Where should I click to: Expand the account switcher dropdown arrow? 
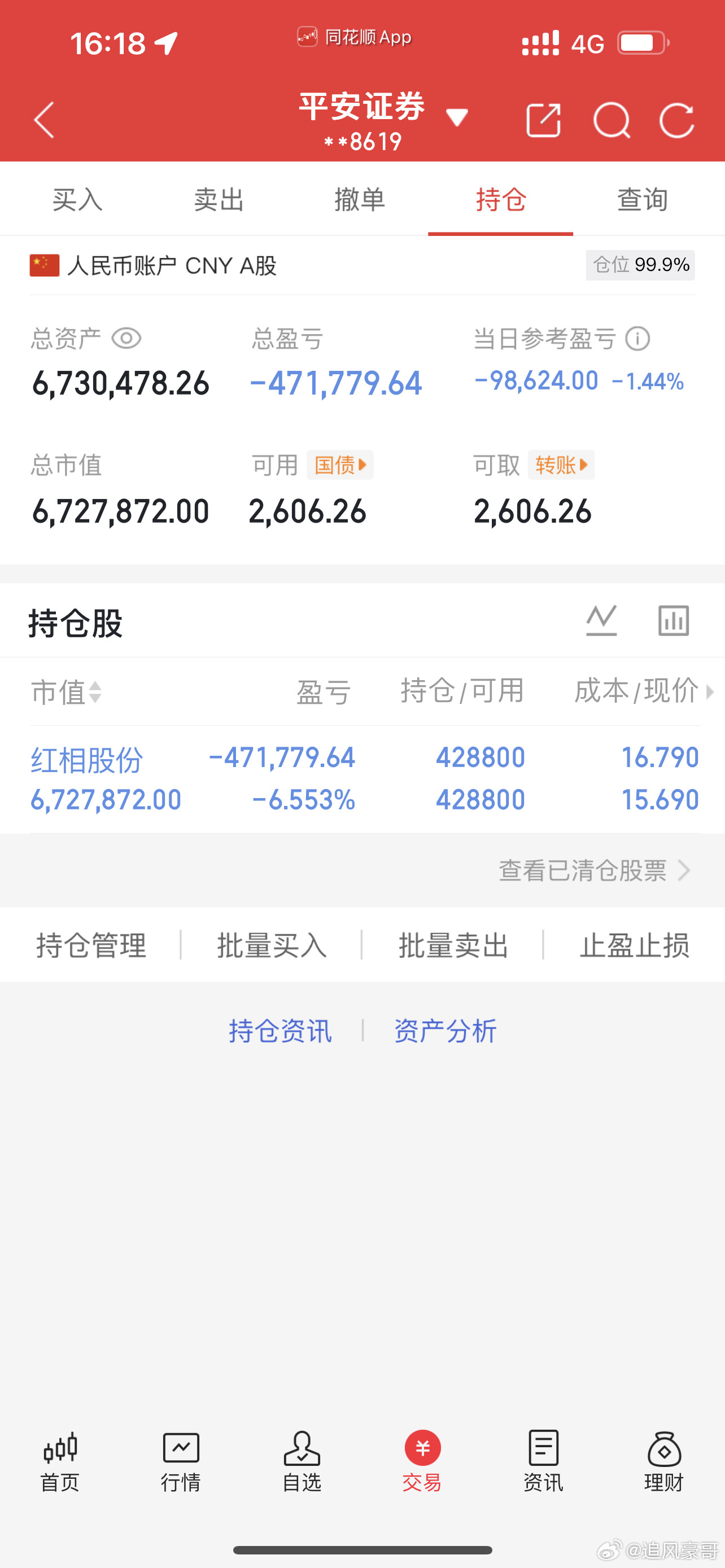(458, 117)
